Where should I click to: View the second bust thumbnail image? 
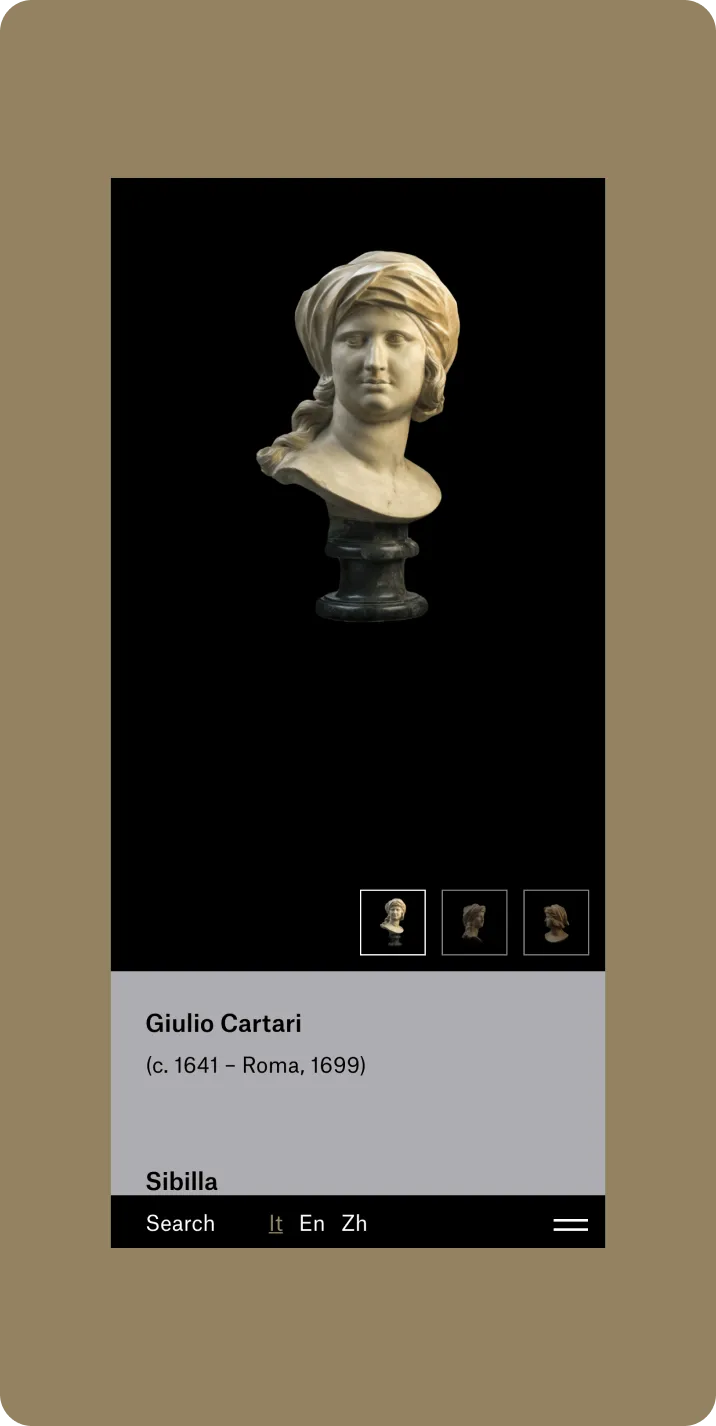tap(474, 922)
